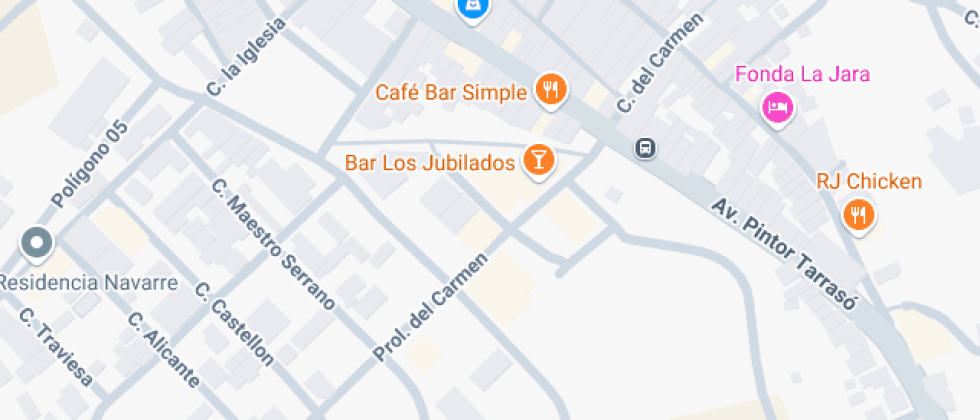
Task: Select the bus stop on Av. Pintor Tarrasó
Action: (646, 149)
